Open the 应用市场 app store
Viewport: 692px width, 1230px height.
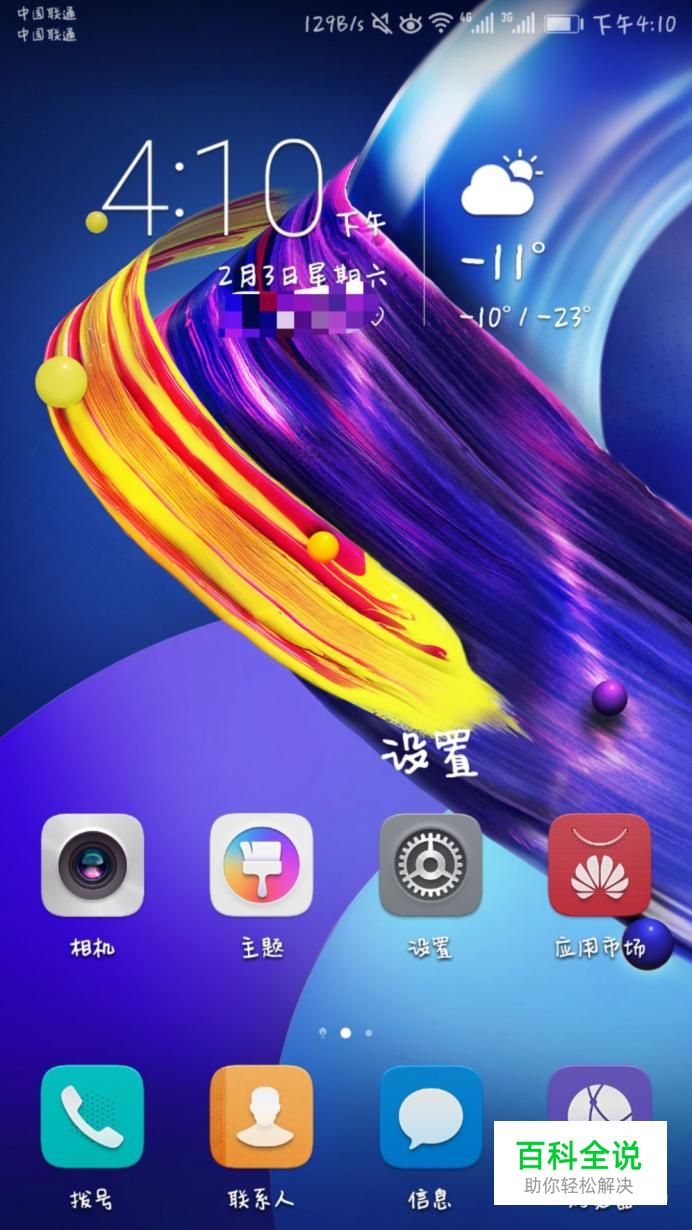[600, 865]
